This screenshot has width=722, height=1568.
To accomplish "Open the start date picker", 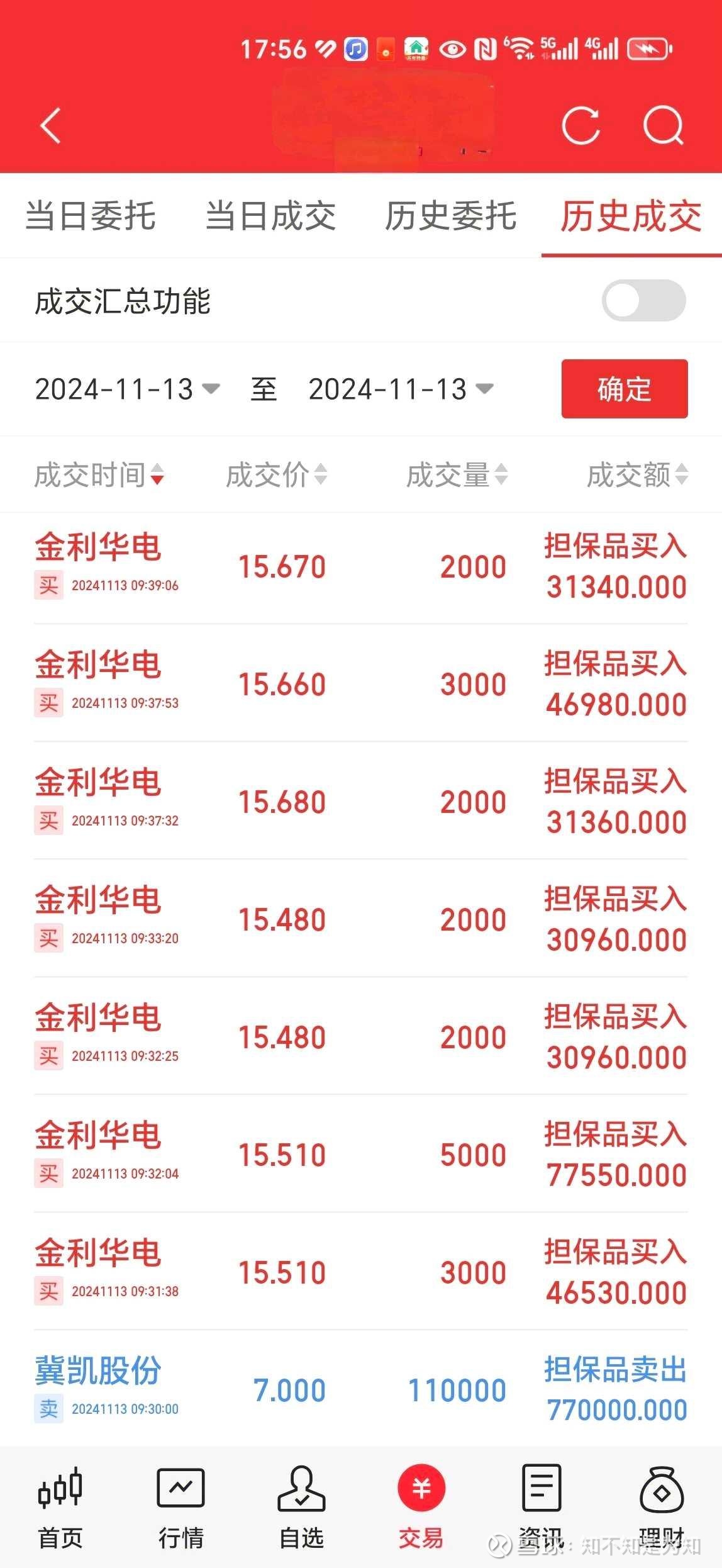I will coord(127,389).
